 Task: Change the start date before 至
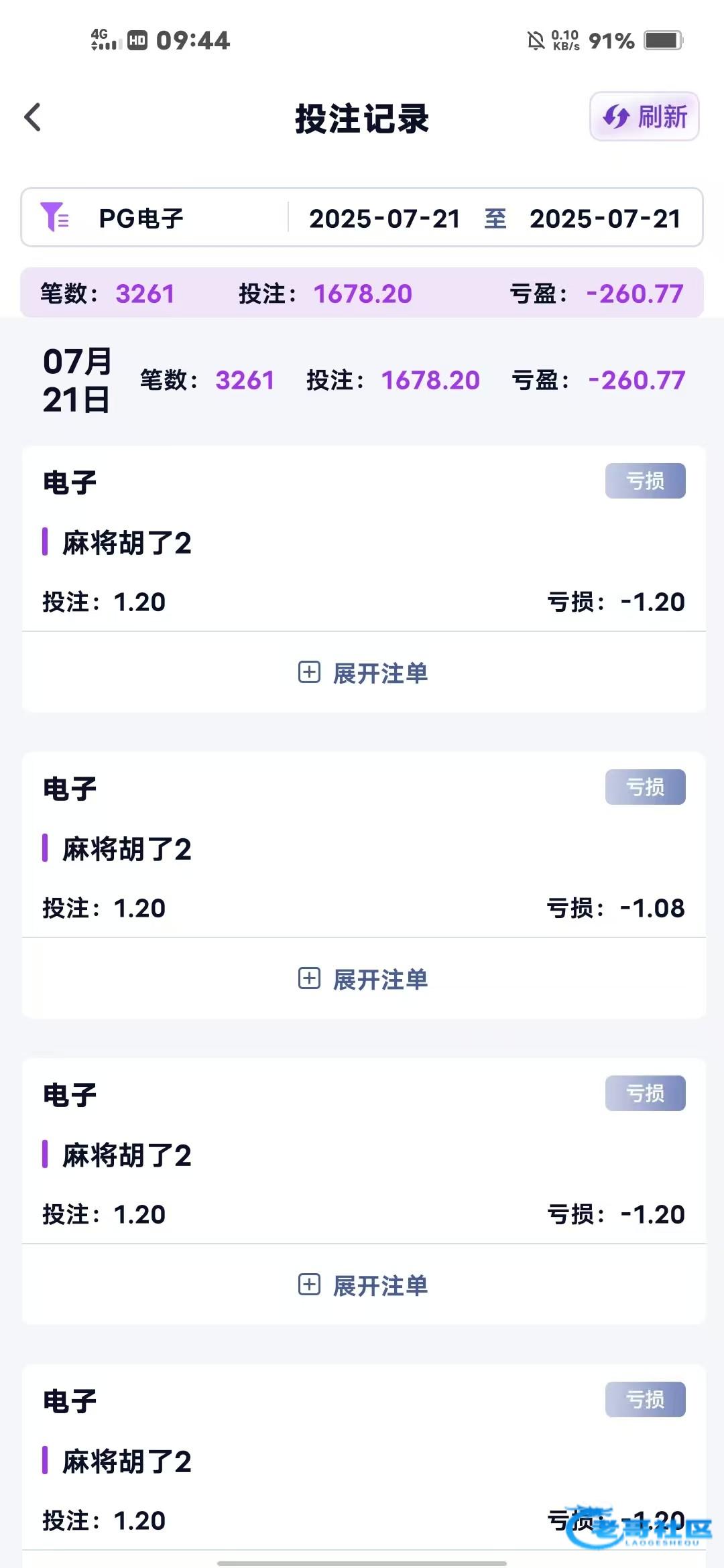click(384, 218)
